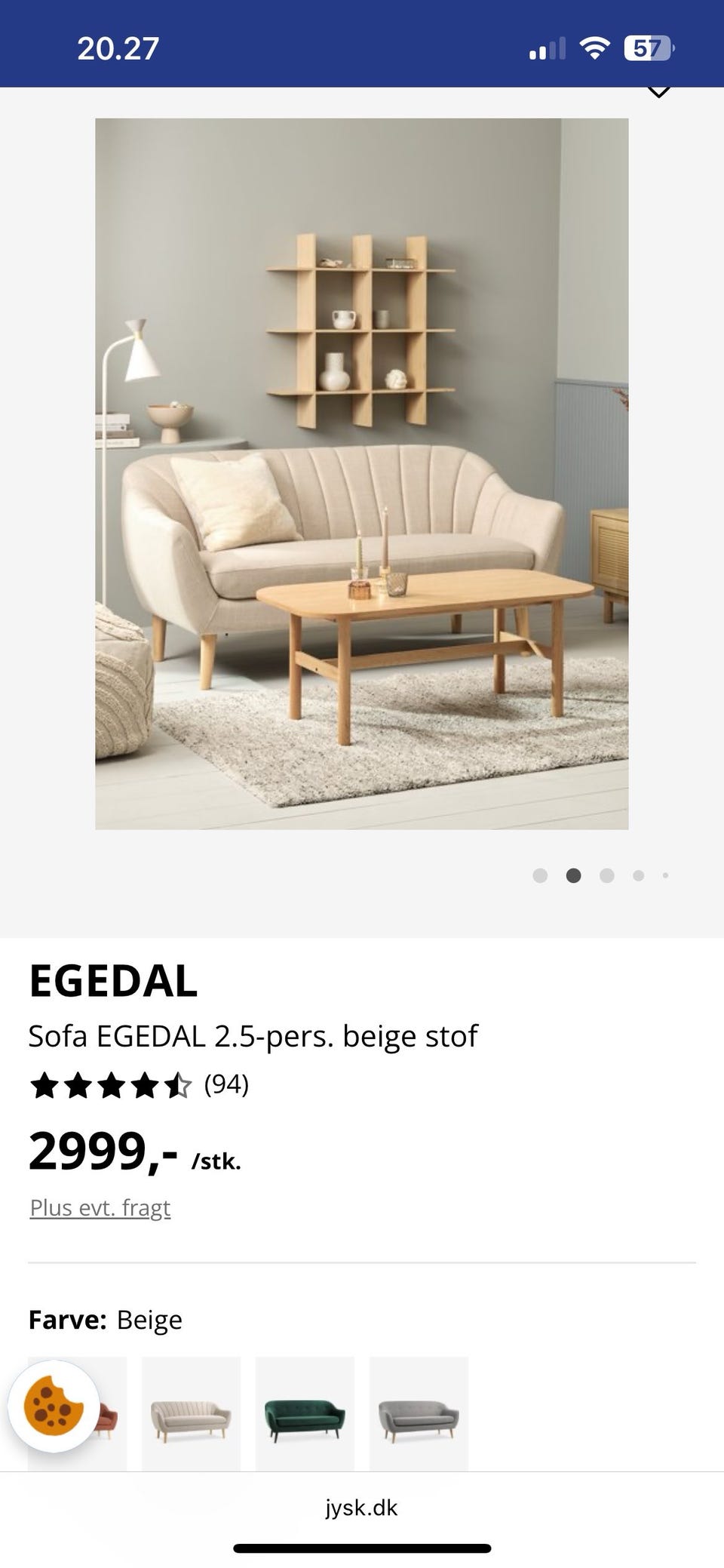Collapse the page with the down chevron
Viewport: 724px width, 1568px height.
click(x=658, y=92)
